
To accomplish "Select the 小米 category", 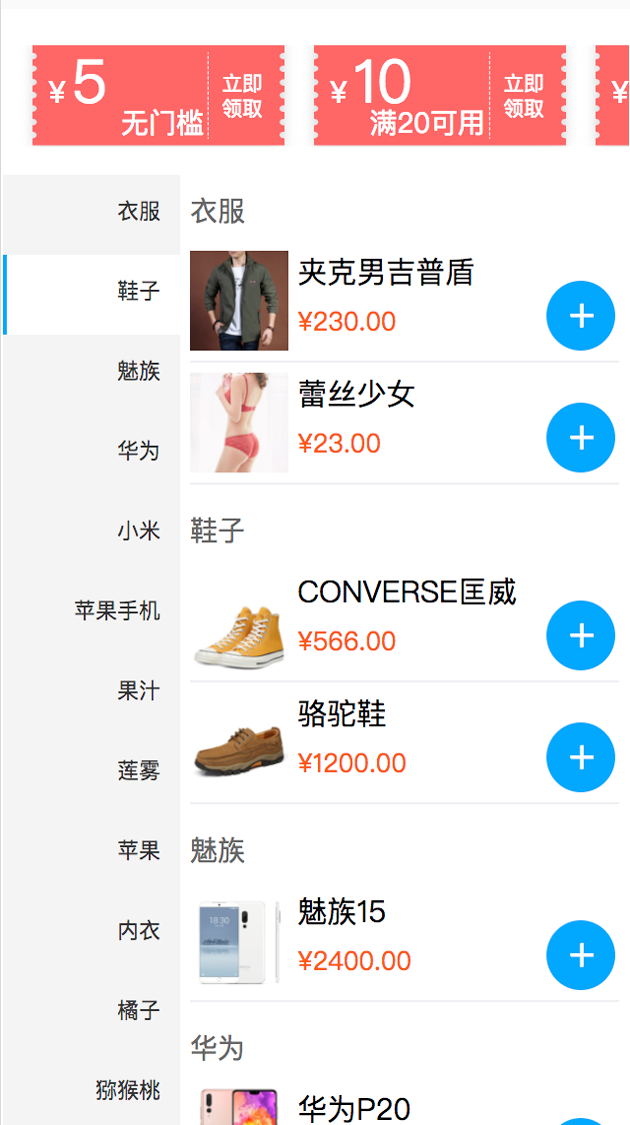I will tap(138, 531).
